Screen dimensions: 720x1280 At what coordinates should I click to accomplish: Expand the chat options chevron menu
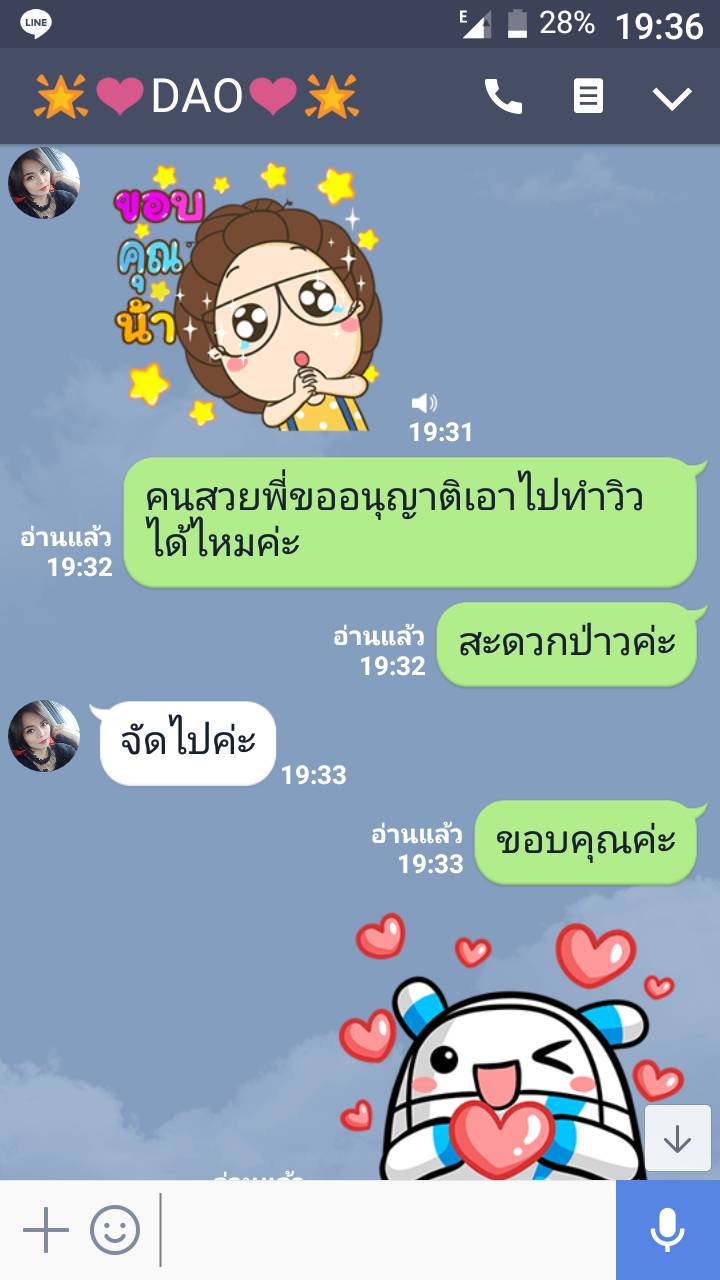[x=672, y=97]
